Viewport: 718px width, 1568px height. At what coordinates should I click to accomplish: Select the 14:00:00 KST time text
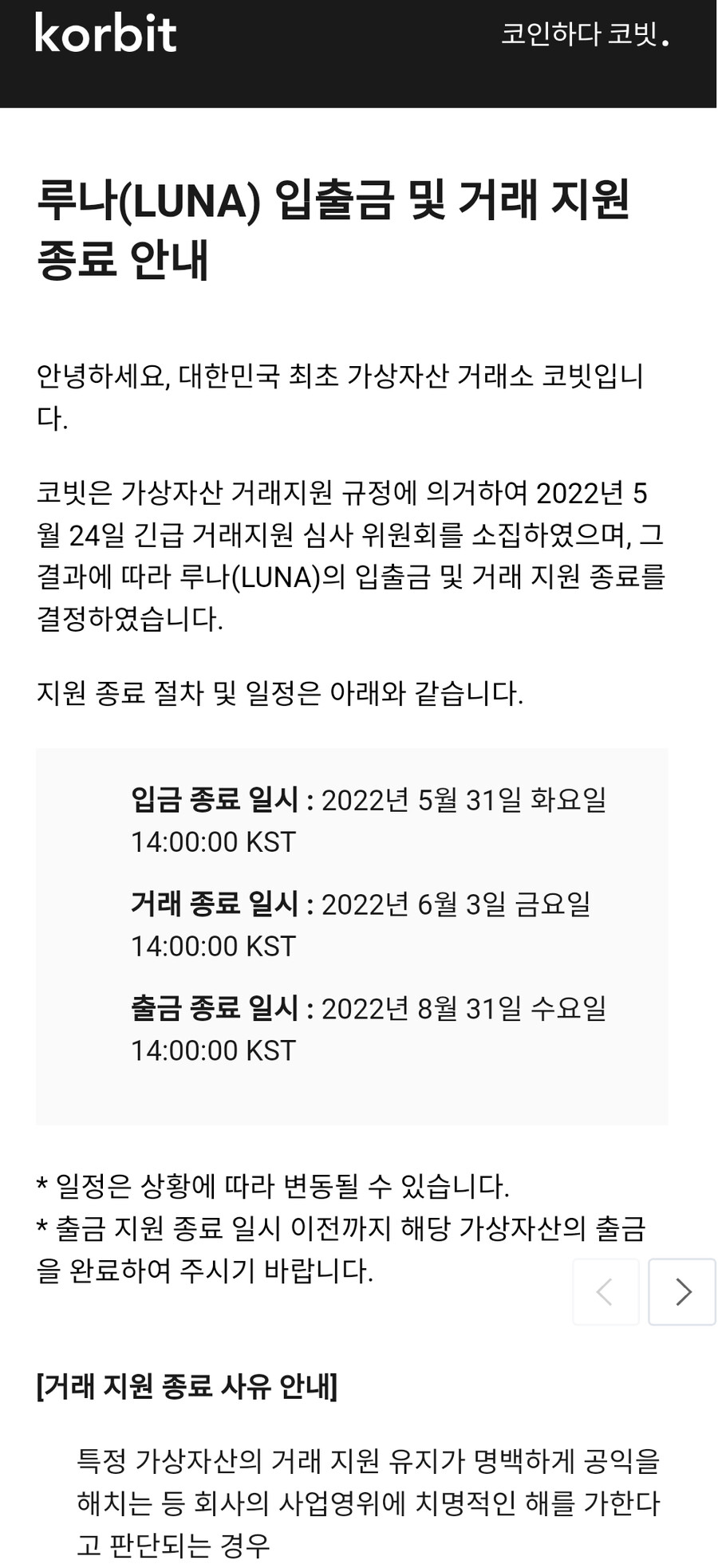(x=214, y=841)
